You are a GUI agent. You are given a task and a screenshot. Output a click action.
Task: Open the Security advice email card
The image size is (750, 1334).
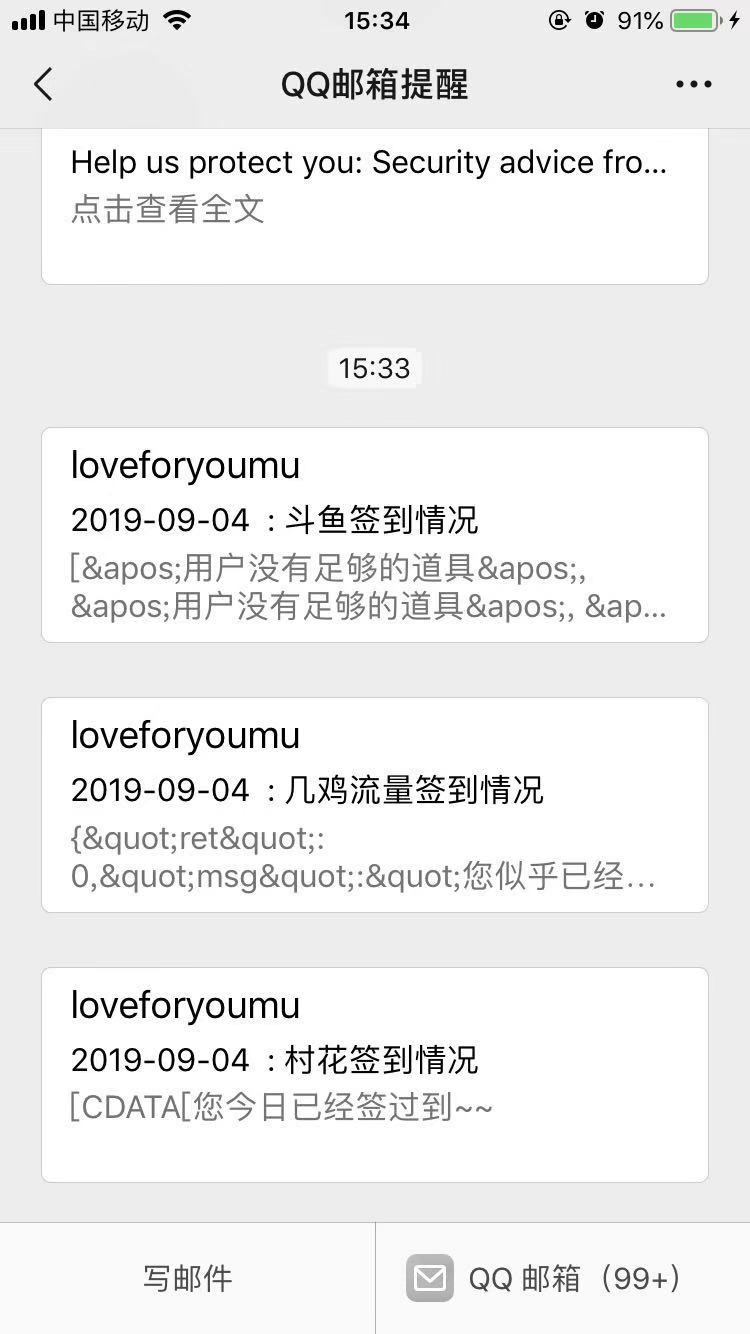tap(374, 200)
